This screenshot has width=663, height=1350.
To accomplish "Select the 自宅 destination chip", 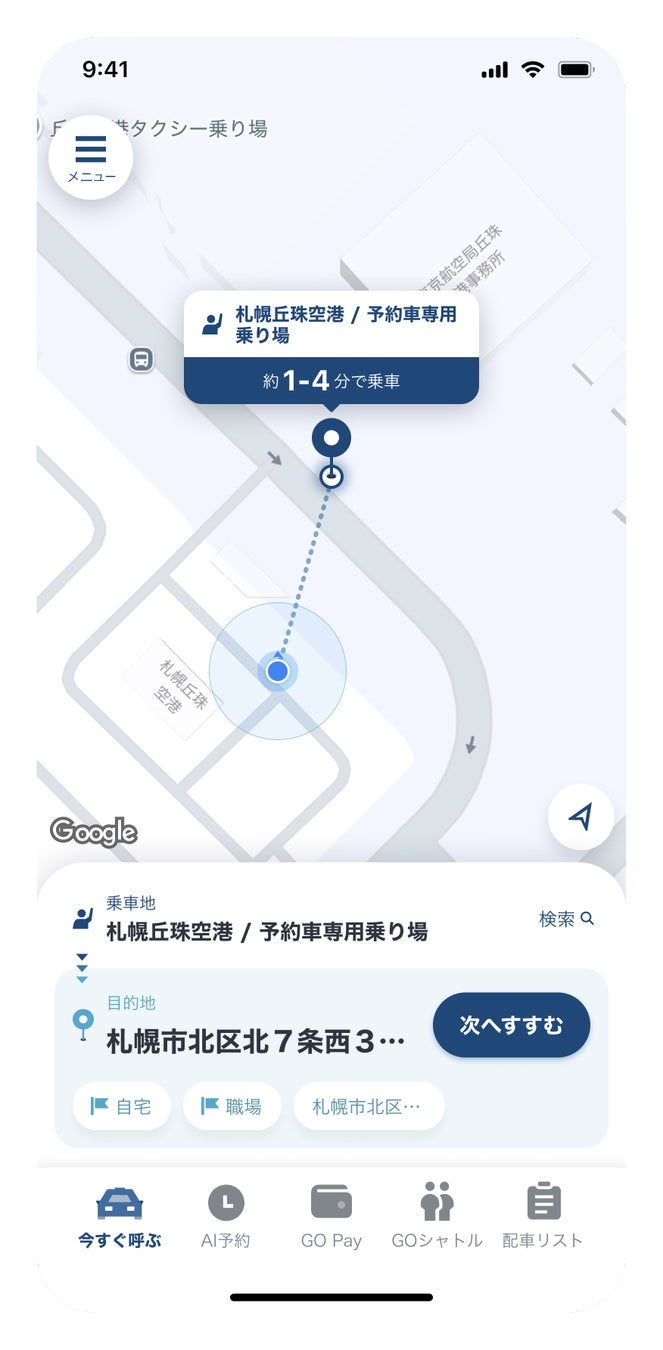I will click(121, 1106).
